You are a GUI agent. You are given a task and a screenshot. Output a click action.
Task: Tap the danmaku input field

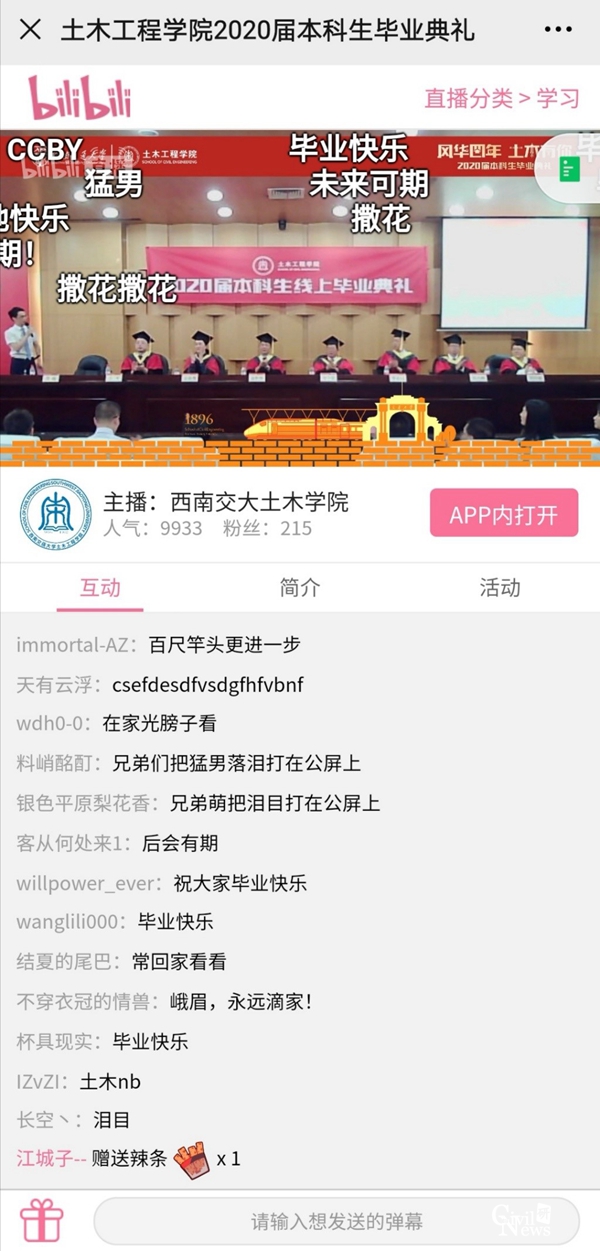click(x=336, y=1221)
